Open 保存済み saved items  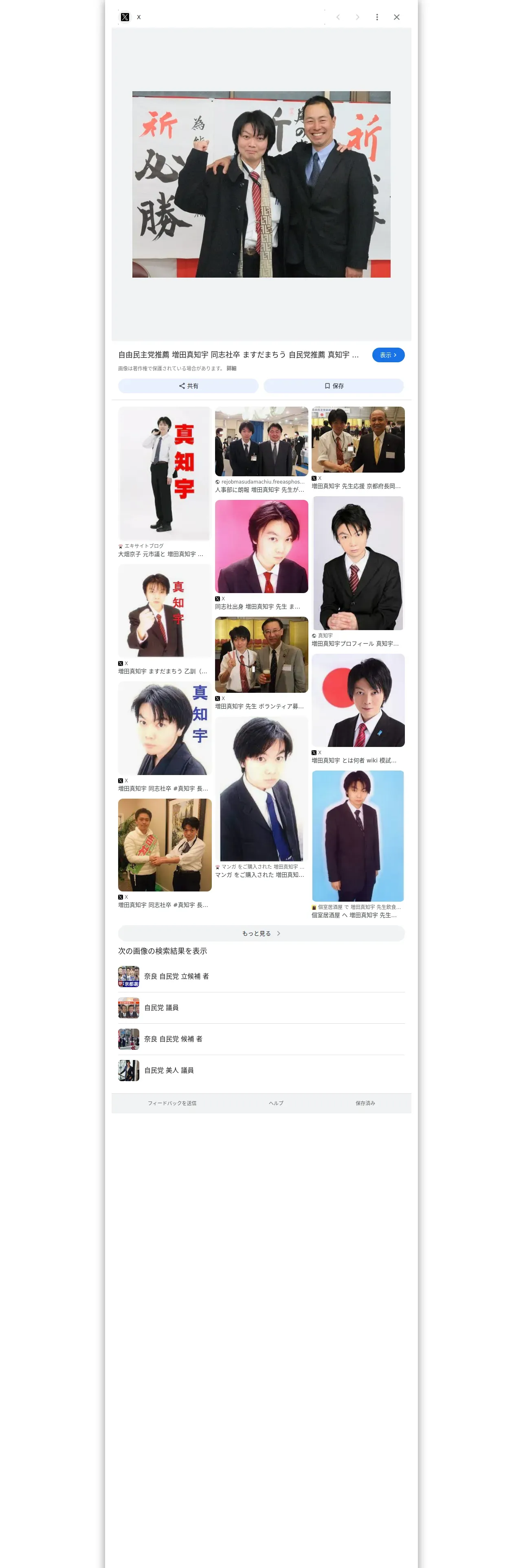pos(365,1103)
